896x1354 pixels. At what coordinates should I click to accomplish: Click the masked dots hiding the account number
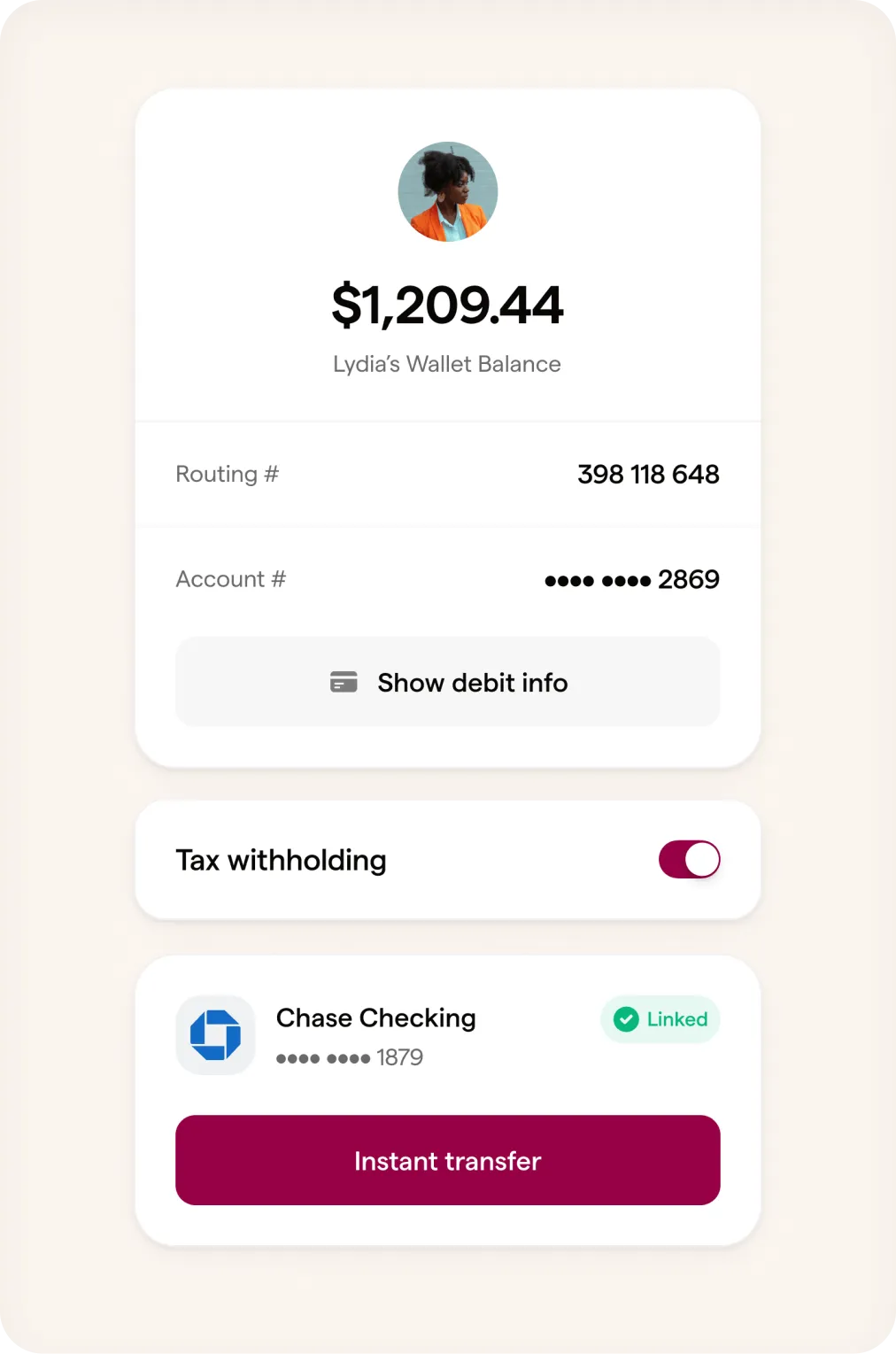pyautogui.click(x=598, y=580)
